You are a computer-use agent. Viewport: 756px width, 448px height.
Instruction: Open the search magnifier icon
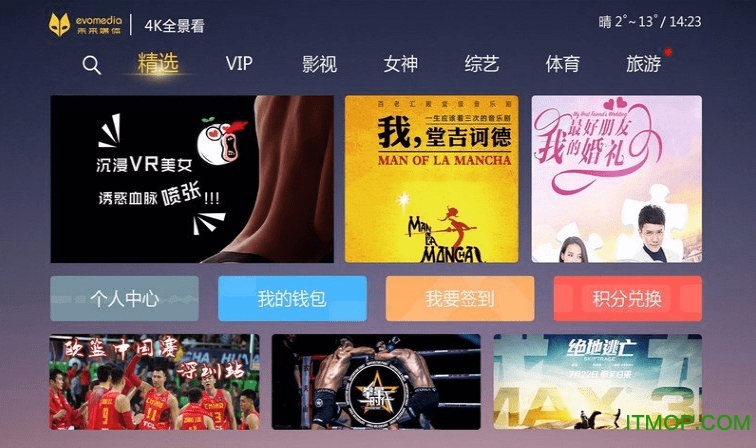pos(91,66)
